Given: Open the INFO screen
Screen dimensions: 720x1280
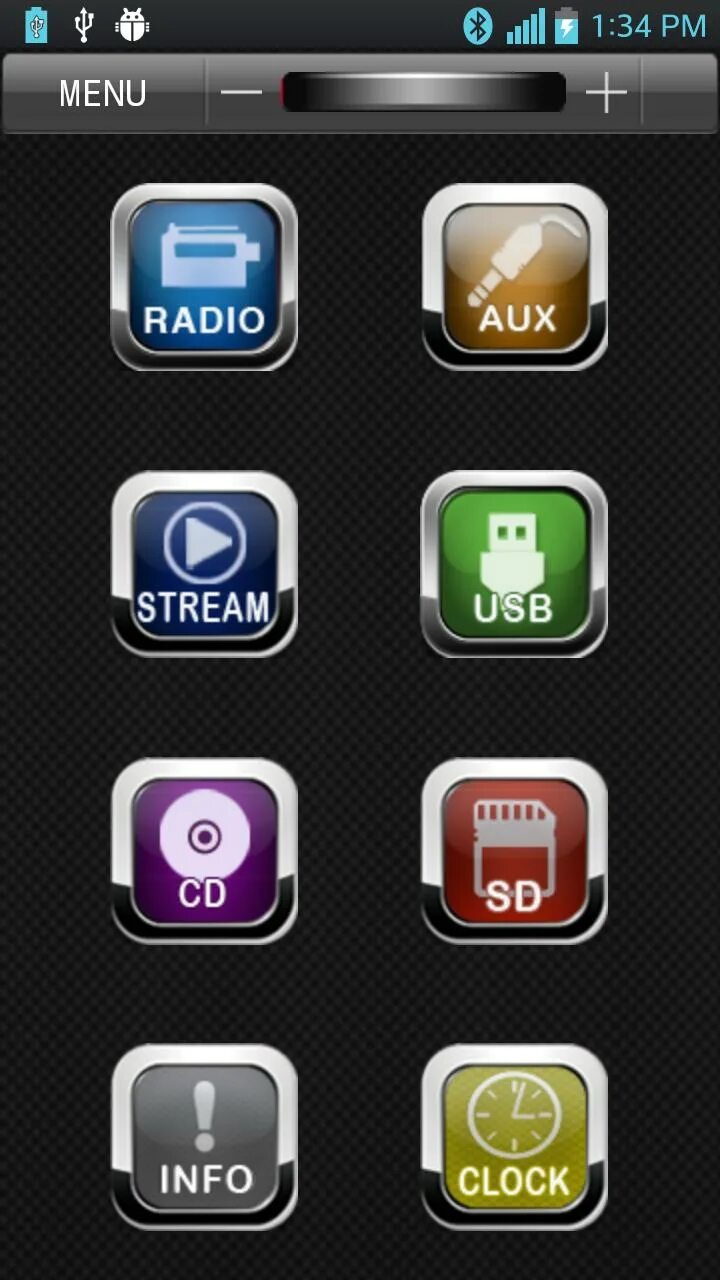Looking at the screenshot, I should (x=204, y=1138).
